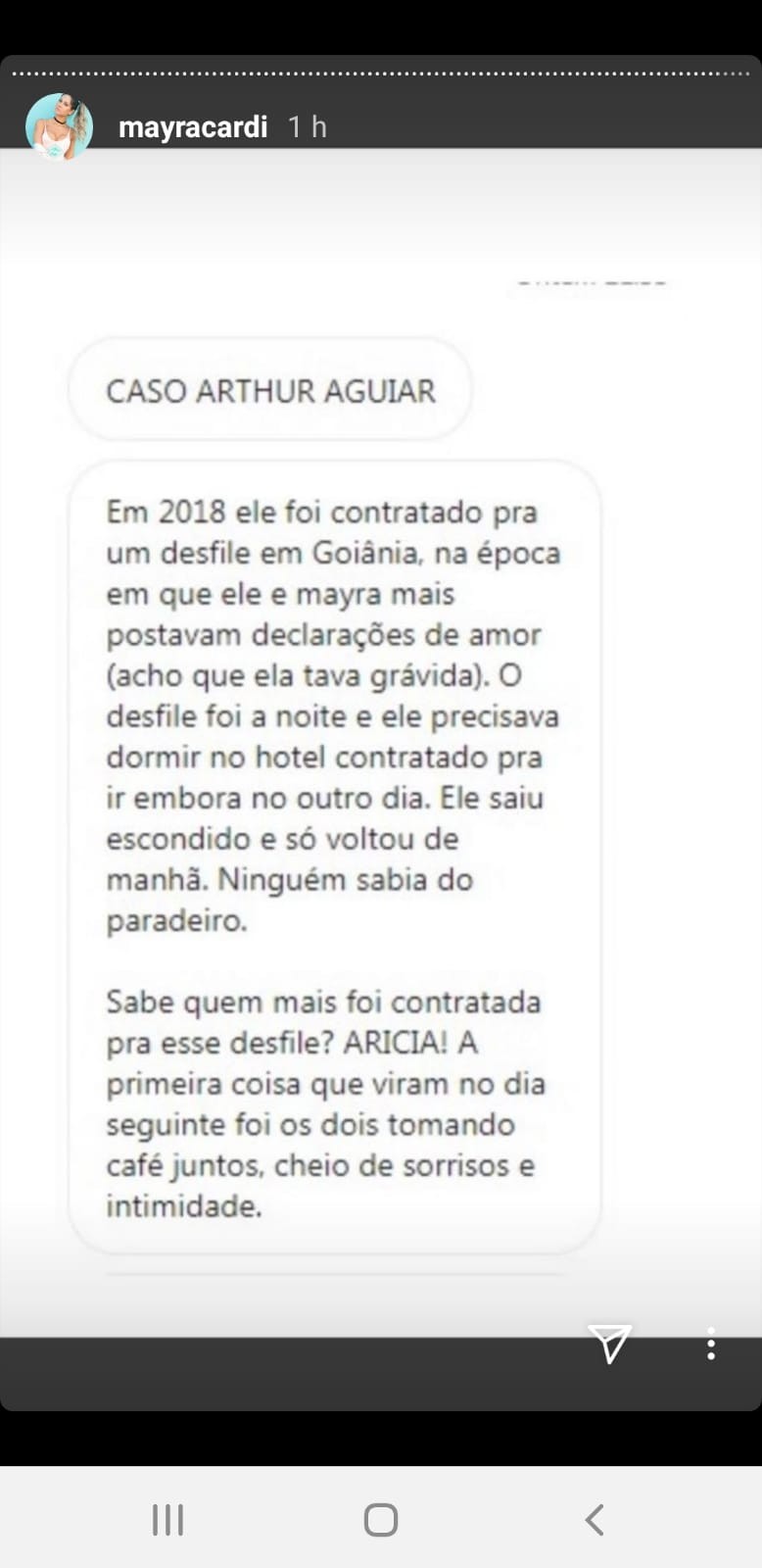The image size is (762, 1568).
Task: Go to the home screen
Action: (x=380, y=1520)
